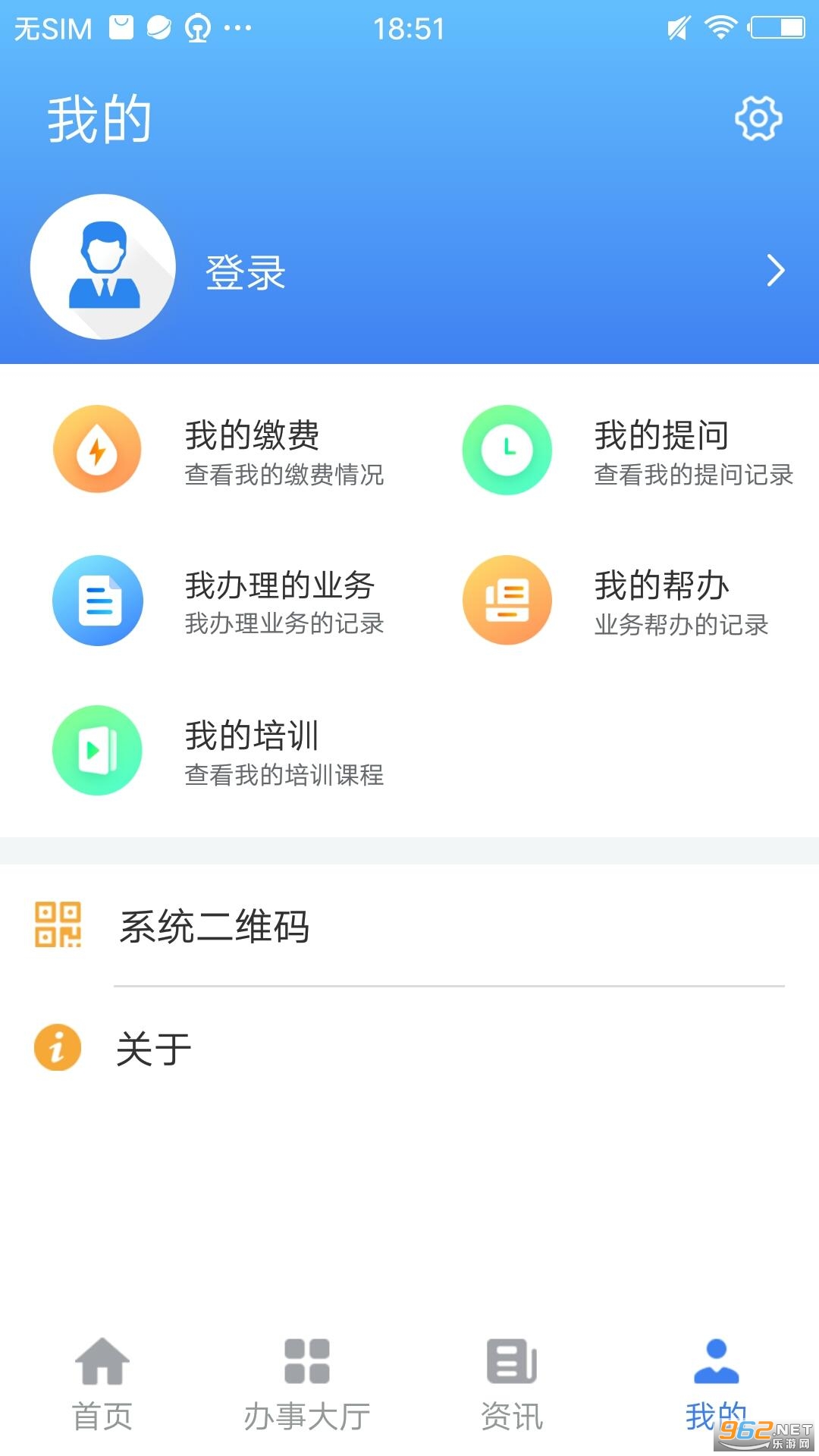Show the 系统二维码 row
The width and height of the screenshot is (819, 1456).
point(409,926)
